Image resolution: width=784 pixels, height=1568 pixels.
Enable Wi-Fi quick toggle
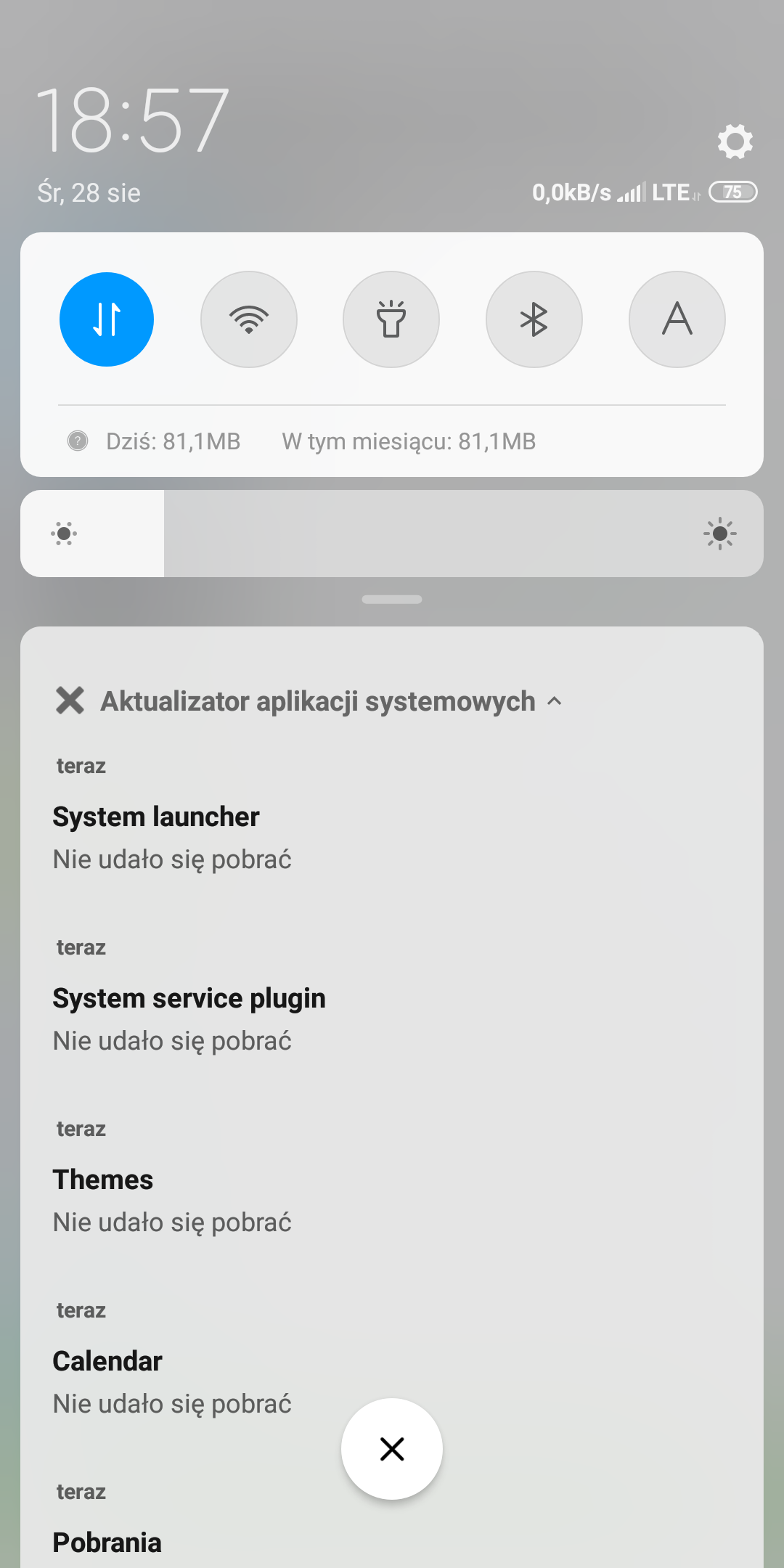(x=249, y=319)
